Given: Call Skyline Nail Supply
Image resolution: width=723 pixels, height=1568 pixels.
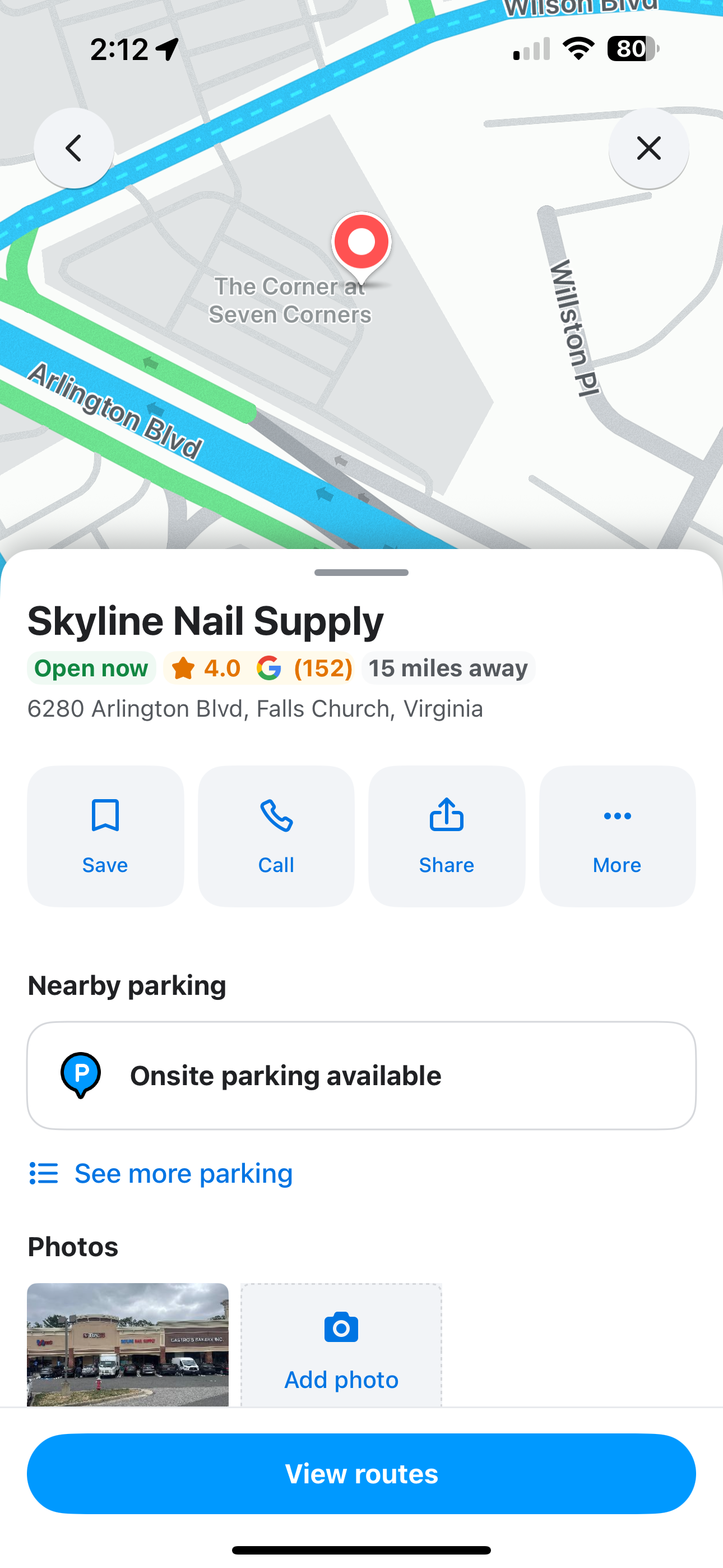Looking at the screenshot, I should (x=276, y=836).
